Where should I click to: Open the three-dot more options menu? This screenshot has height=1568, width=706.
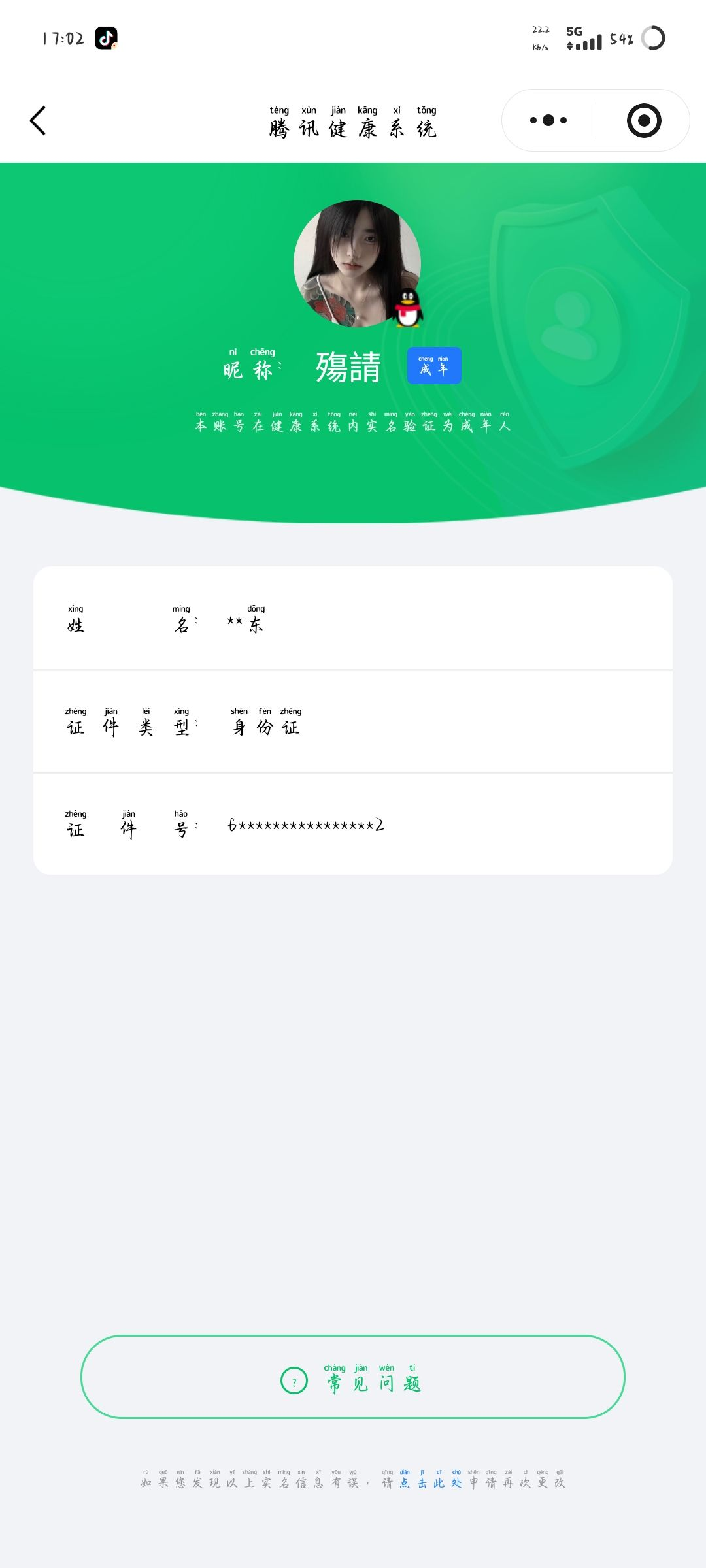(548, 121)
